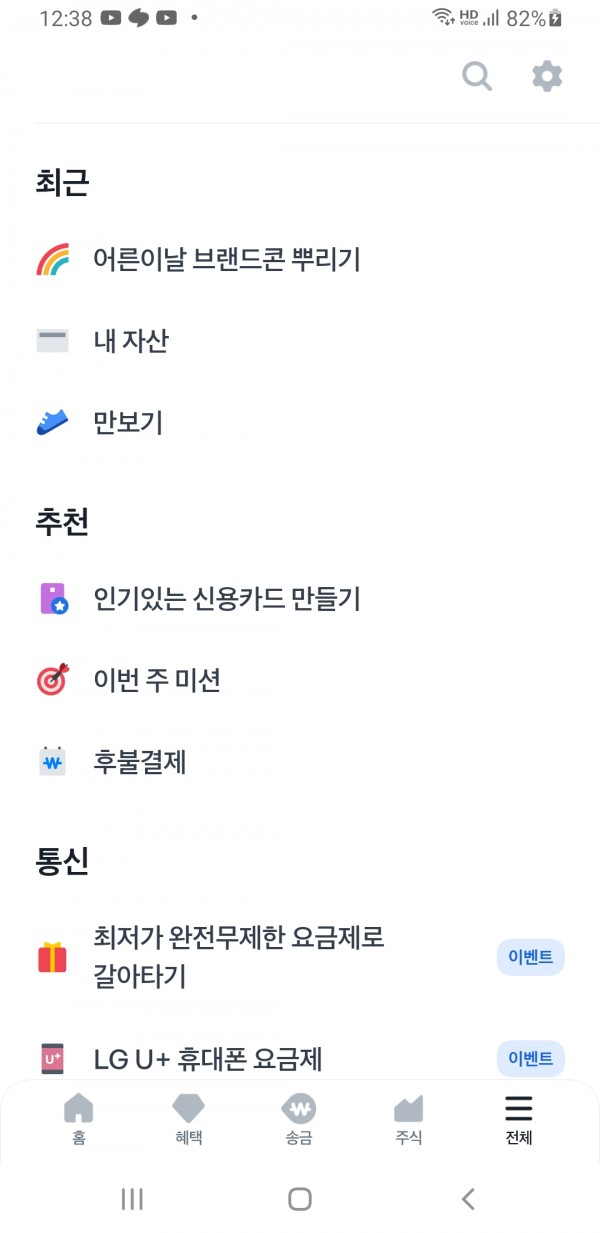Open 만보기 step counter
Screen dimensions: 600x1233
point(127,423)
